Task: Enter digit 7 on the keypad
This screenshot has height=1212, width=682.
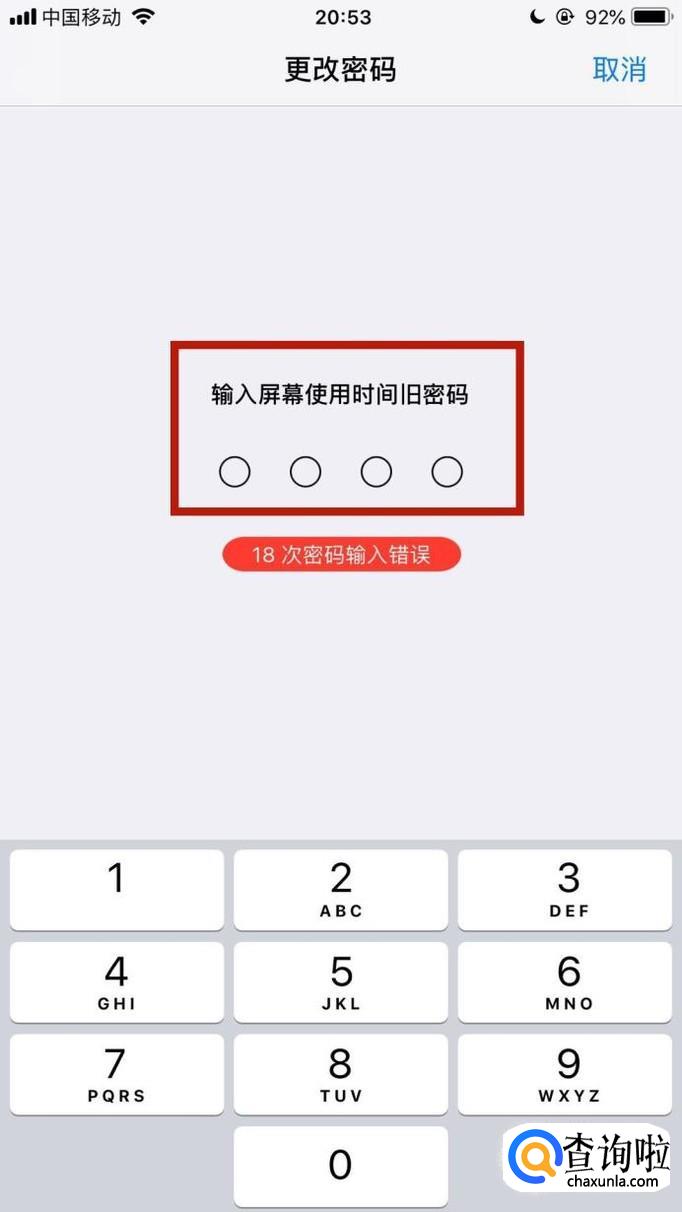Action: click(117, 1074)
